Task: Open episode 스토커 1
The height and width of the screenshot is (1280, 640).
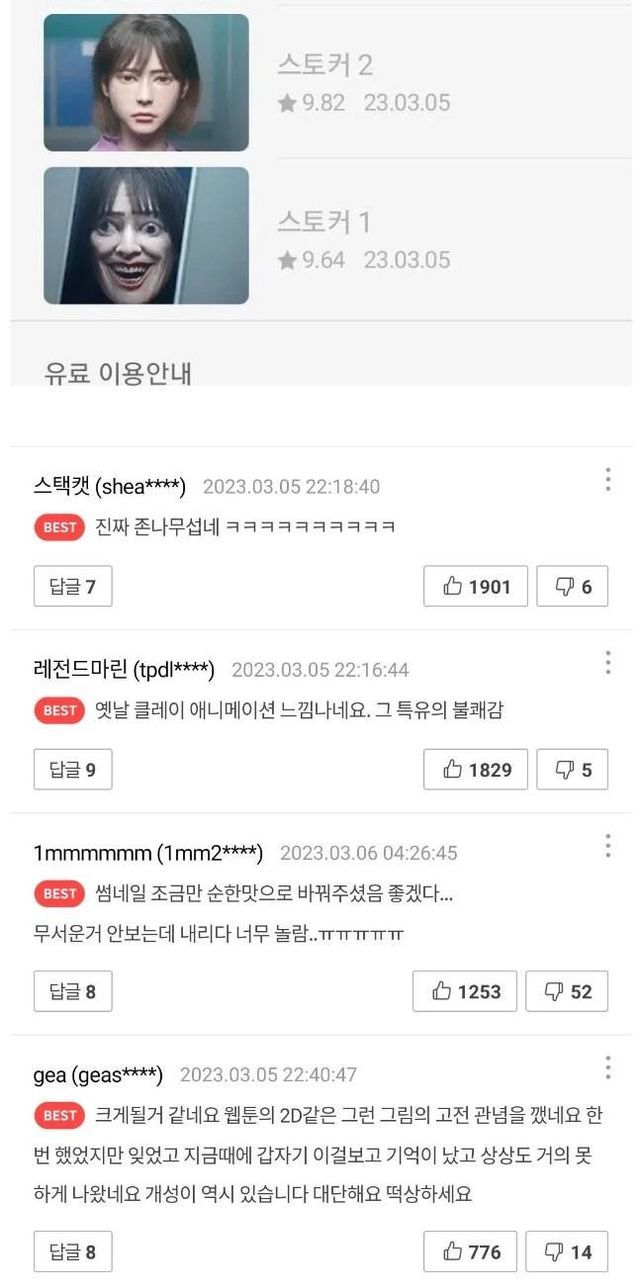Action: tap(320, 238)
